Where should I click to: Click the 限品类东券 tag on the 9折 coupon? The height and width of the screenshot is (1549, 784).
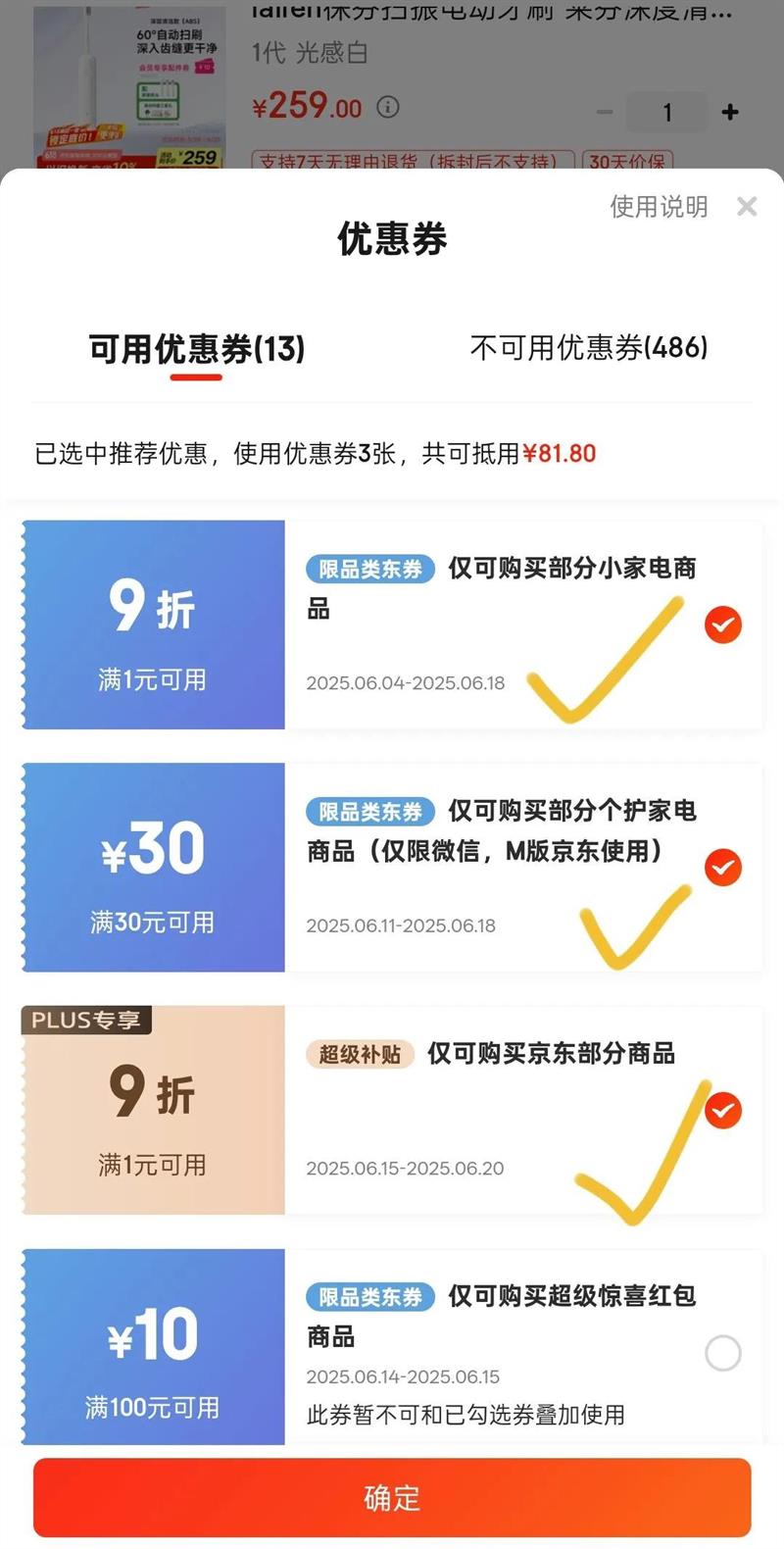(x=370, y=570)
